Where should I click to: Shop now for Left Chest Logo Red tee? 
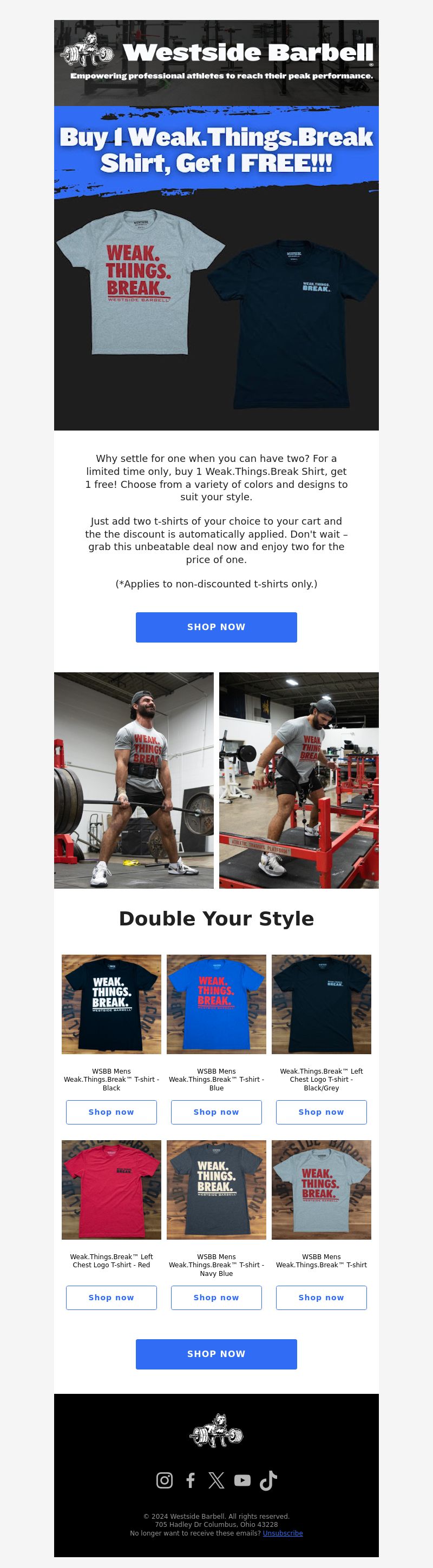coord(111,1298)
